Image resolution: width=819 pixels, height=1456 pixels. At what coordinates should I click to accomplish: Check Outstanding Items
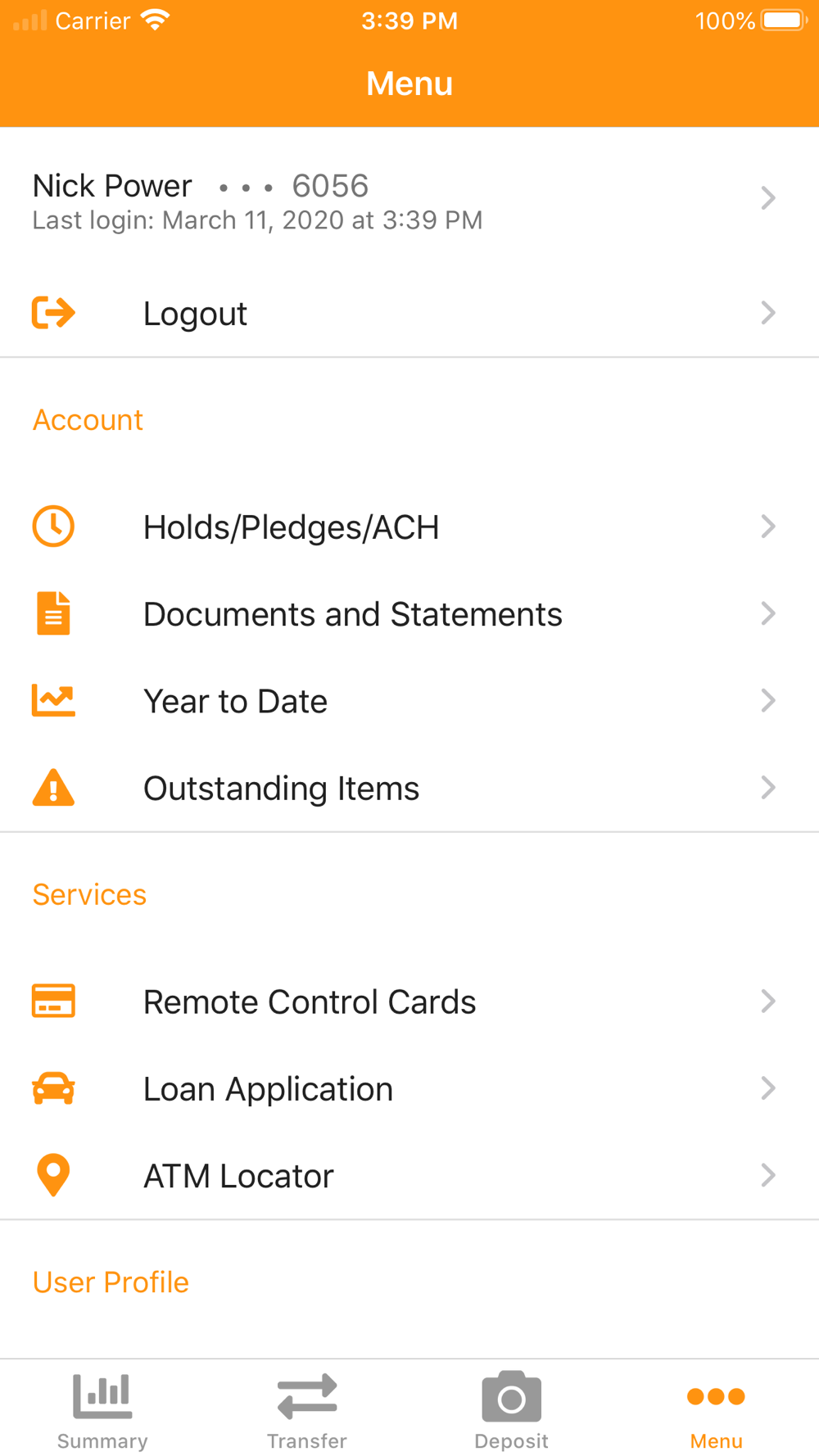tap(409, 788)
